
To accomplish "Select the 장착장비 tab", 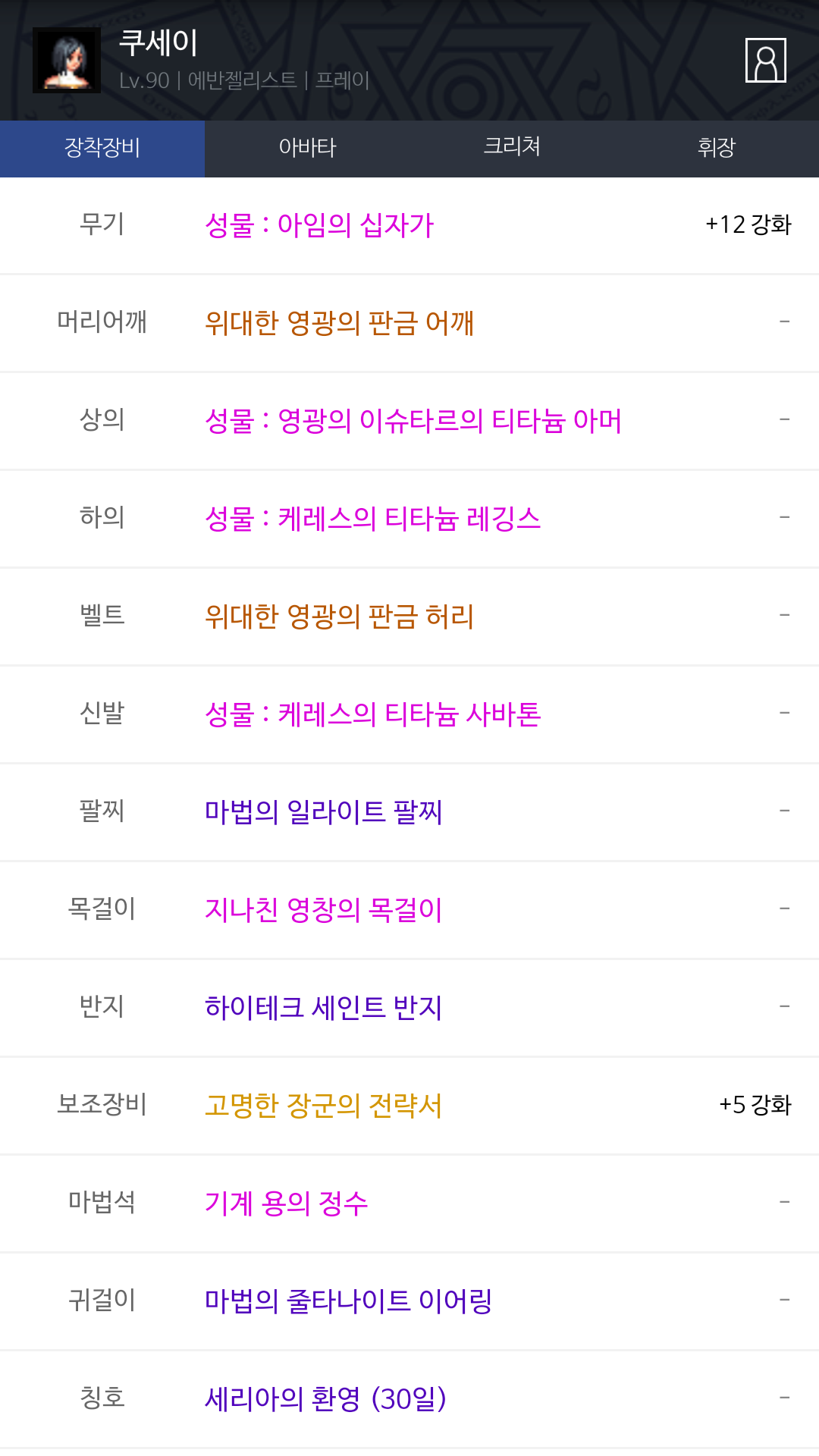I will tap(102, 148).
